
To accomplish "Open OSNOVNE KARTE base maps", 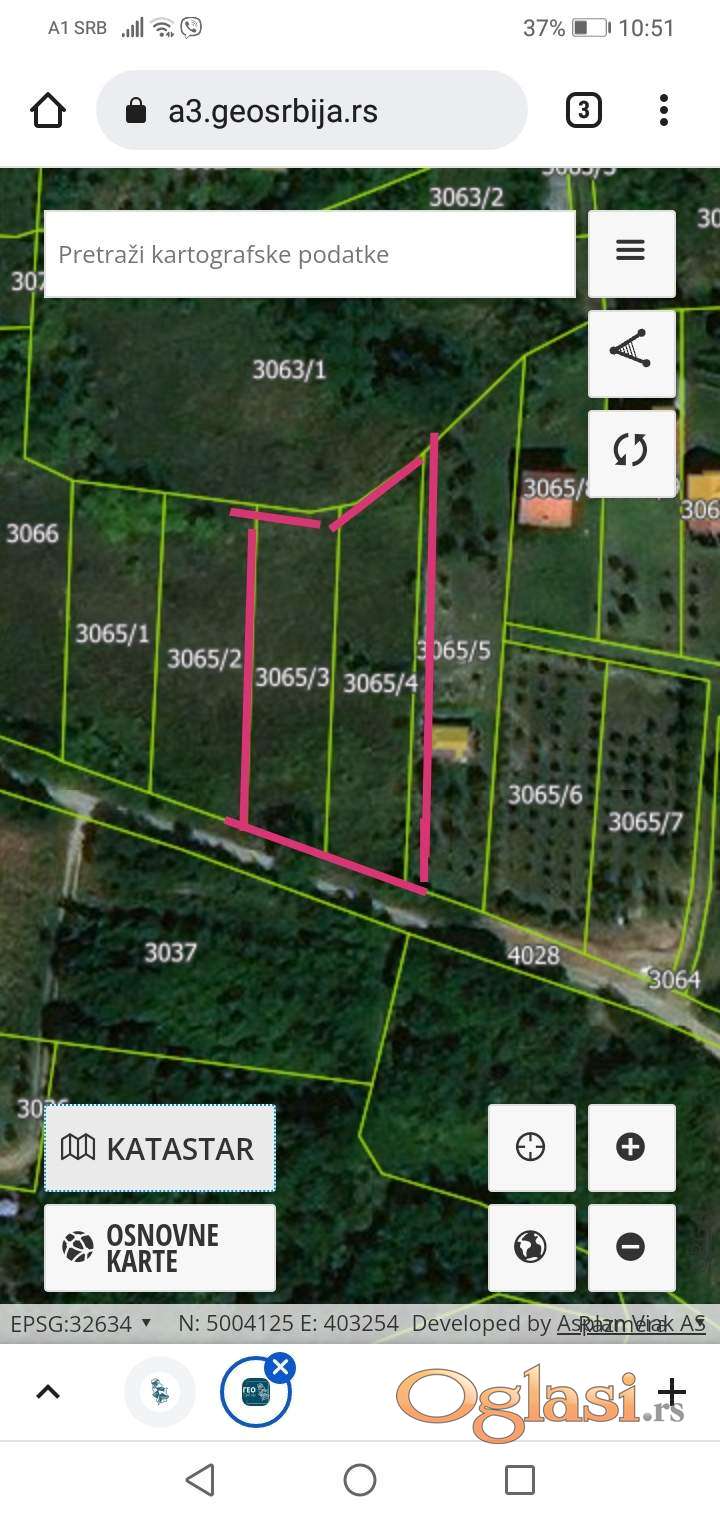I will 160,1248.
